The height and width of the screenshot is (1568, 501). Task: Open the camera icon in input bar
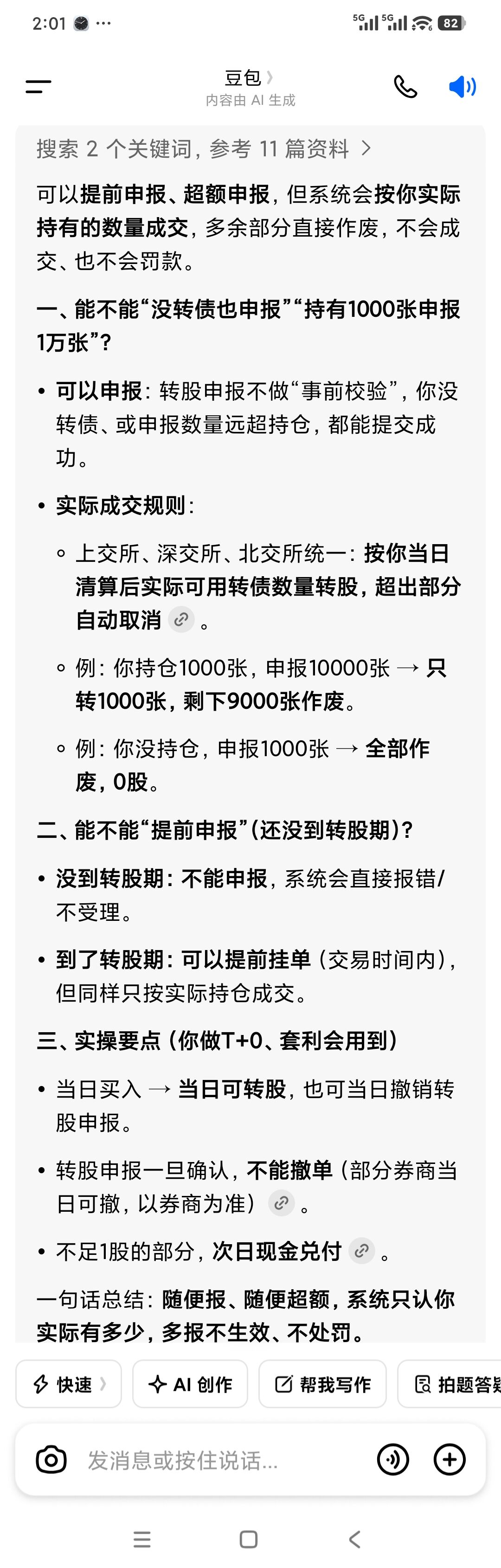click(51, 1459)
